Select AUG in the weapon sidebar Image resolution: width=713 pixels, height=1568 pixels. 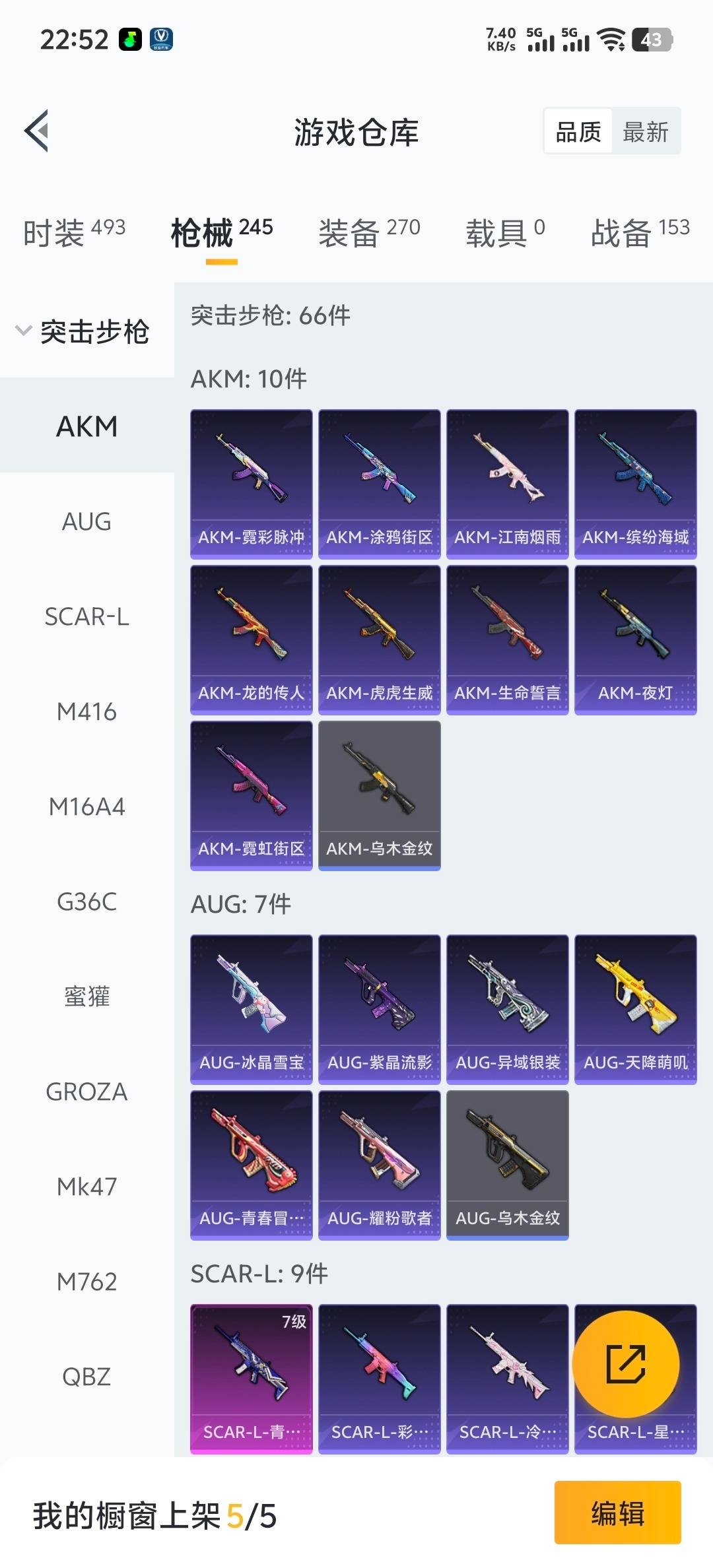click(86, 521)
